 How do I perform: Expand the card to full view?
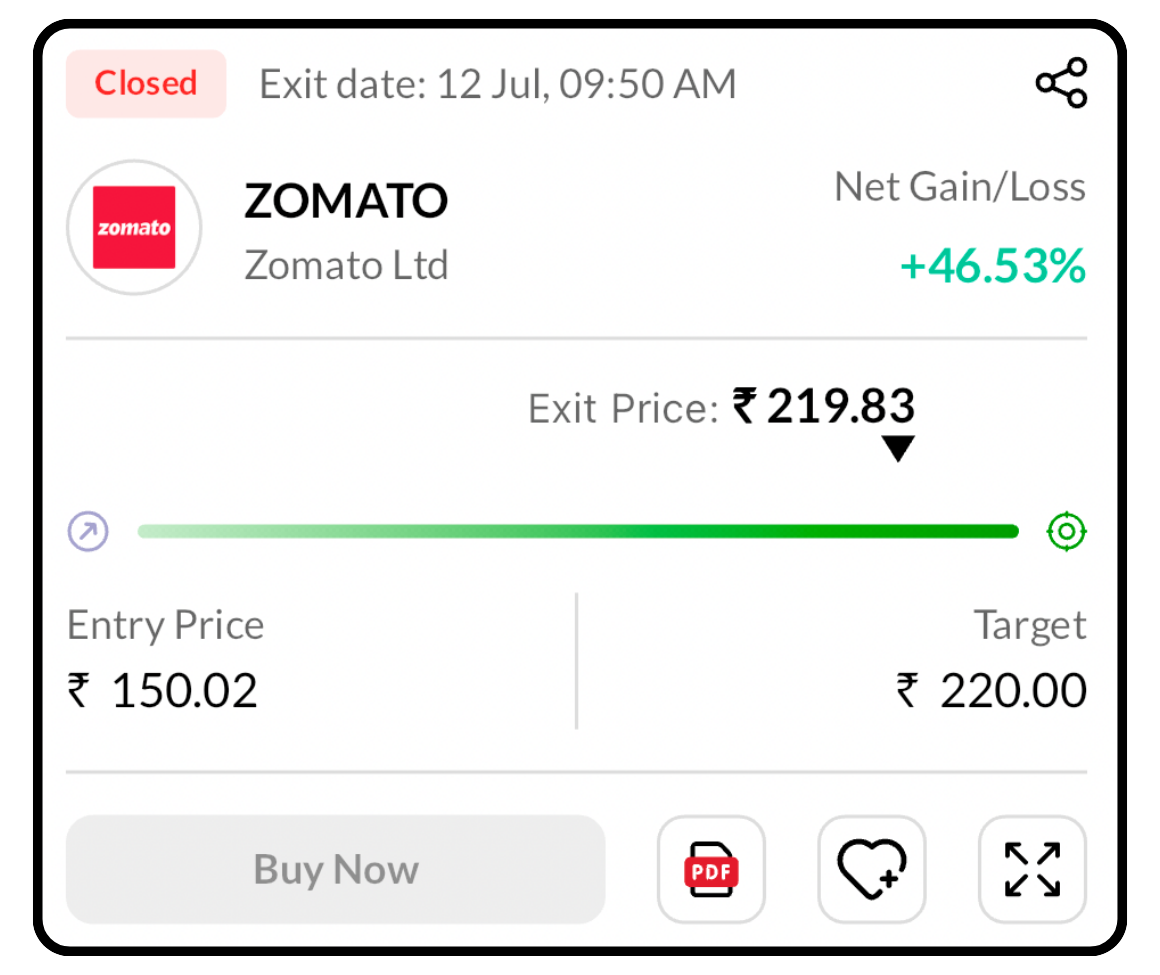coord(1032,869)
